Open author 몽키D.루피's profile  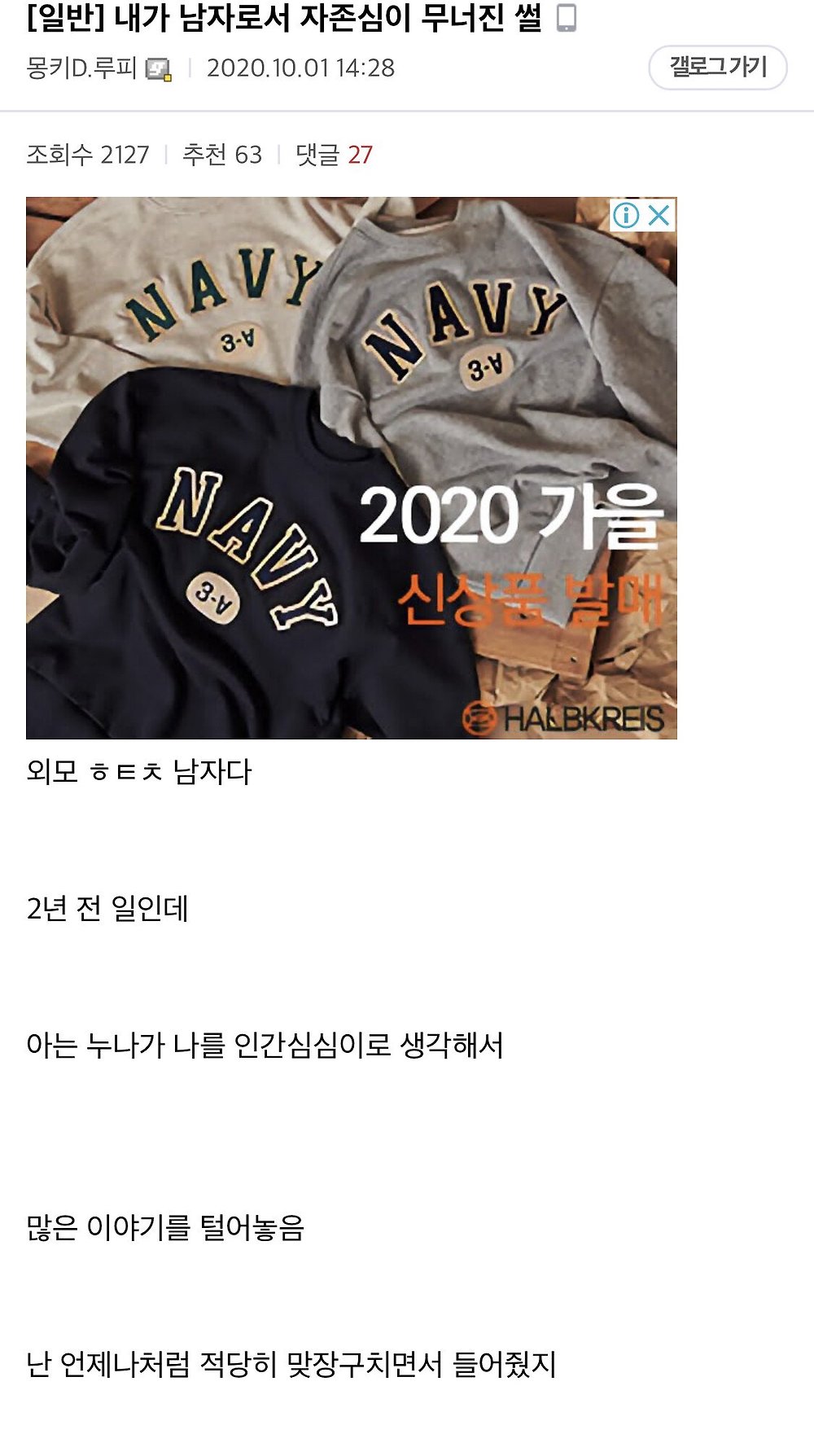(x=81, y=68)
